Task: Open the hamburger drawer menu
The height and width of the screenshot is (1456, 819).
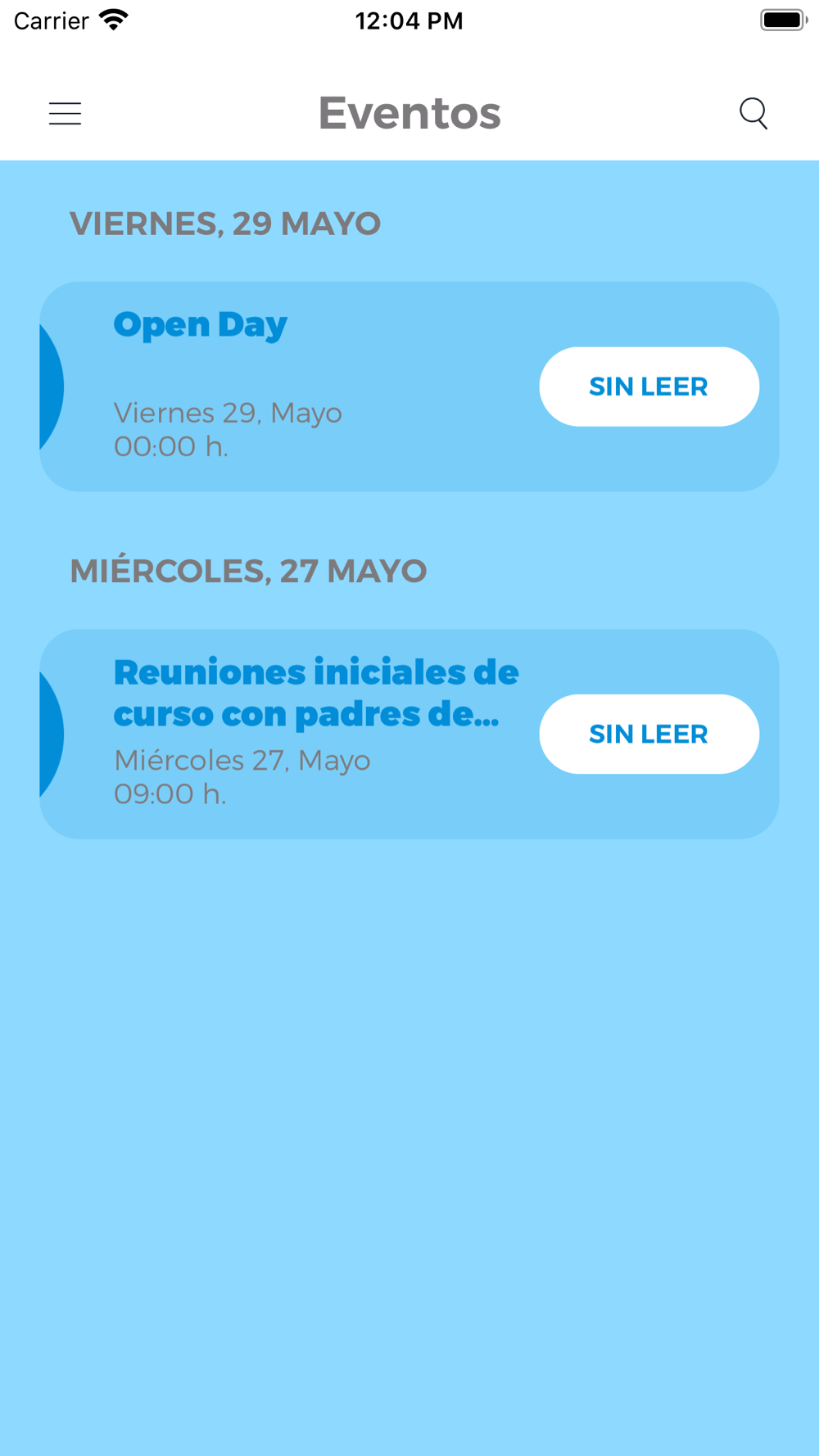Action: 65,113
